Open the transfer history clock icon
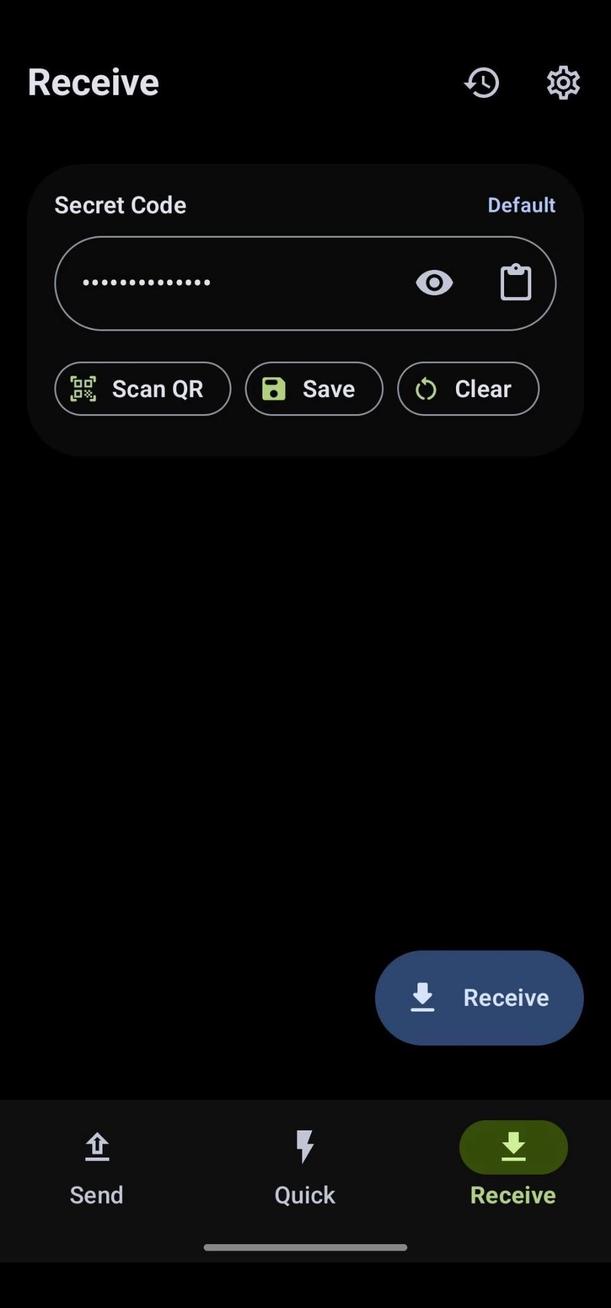611x1308 pixels. tap(482, 83)
